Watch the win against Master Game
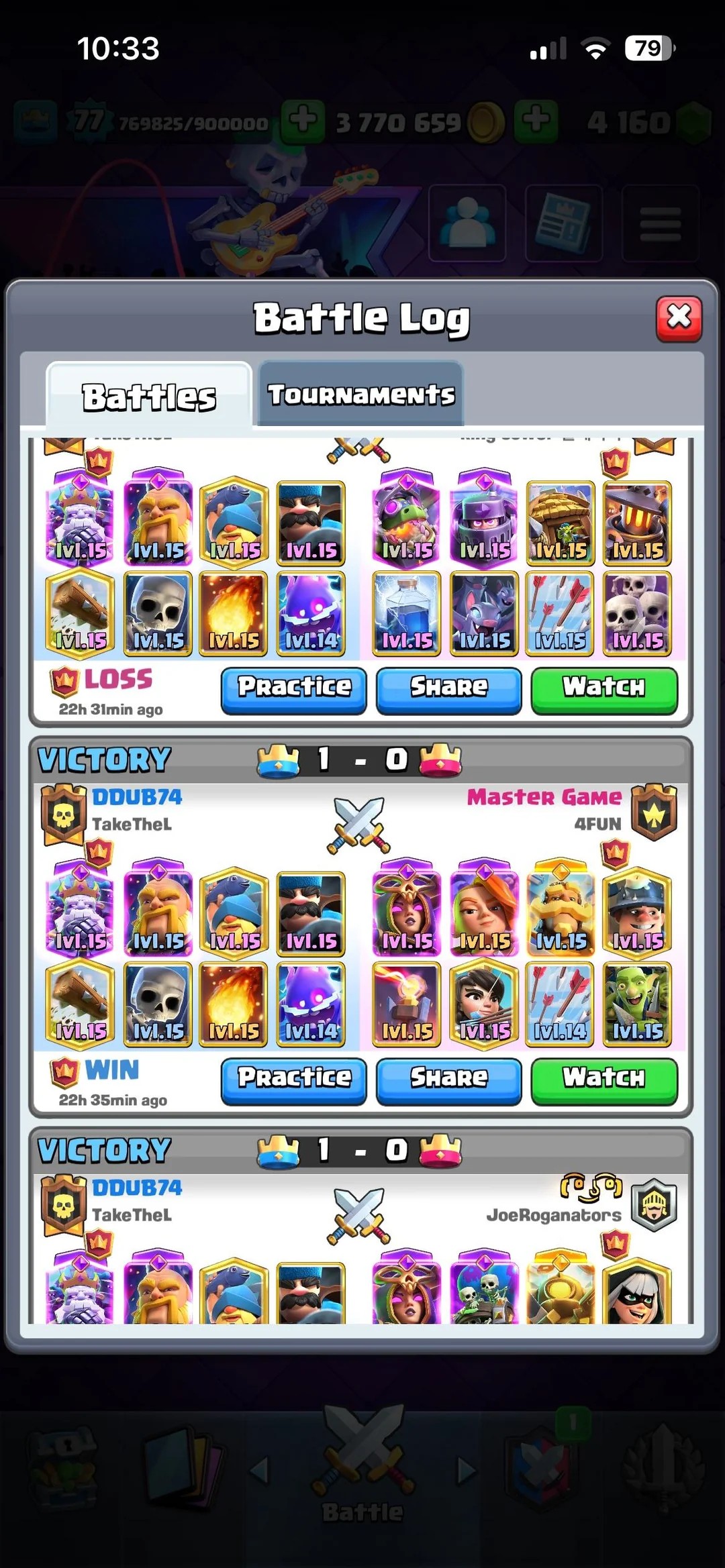The width and height of the screenshot is (725, 1568). tap(603, 1078)
